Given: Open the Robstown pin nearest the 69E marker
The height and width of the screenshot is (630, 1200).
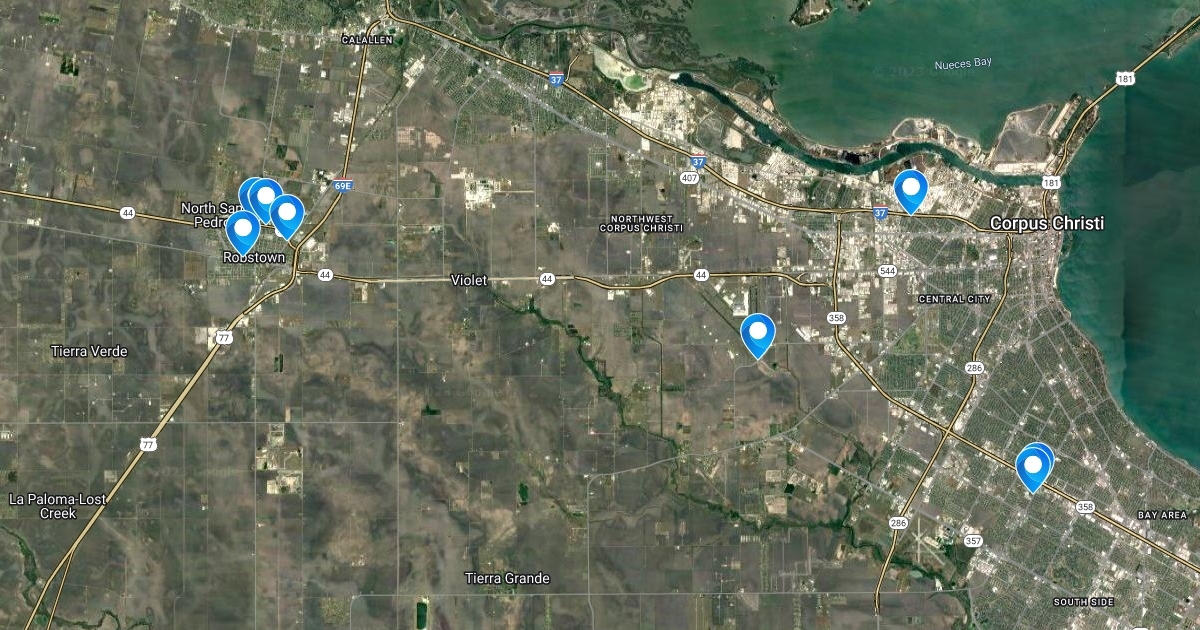Looking at the screenshot, I should pyautogui.click(x=287, y=213).
